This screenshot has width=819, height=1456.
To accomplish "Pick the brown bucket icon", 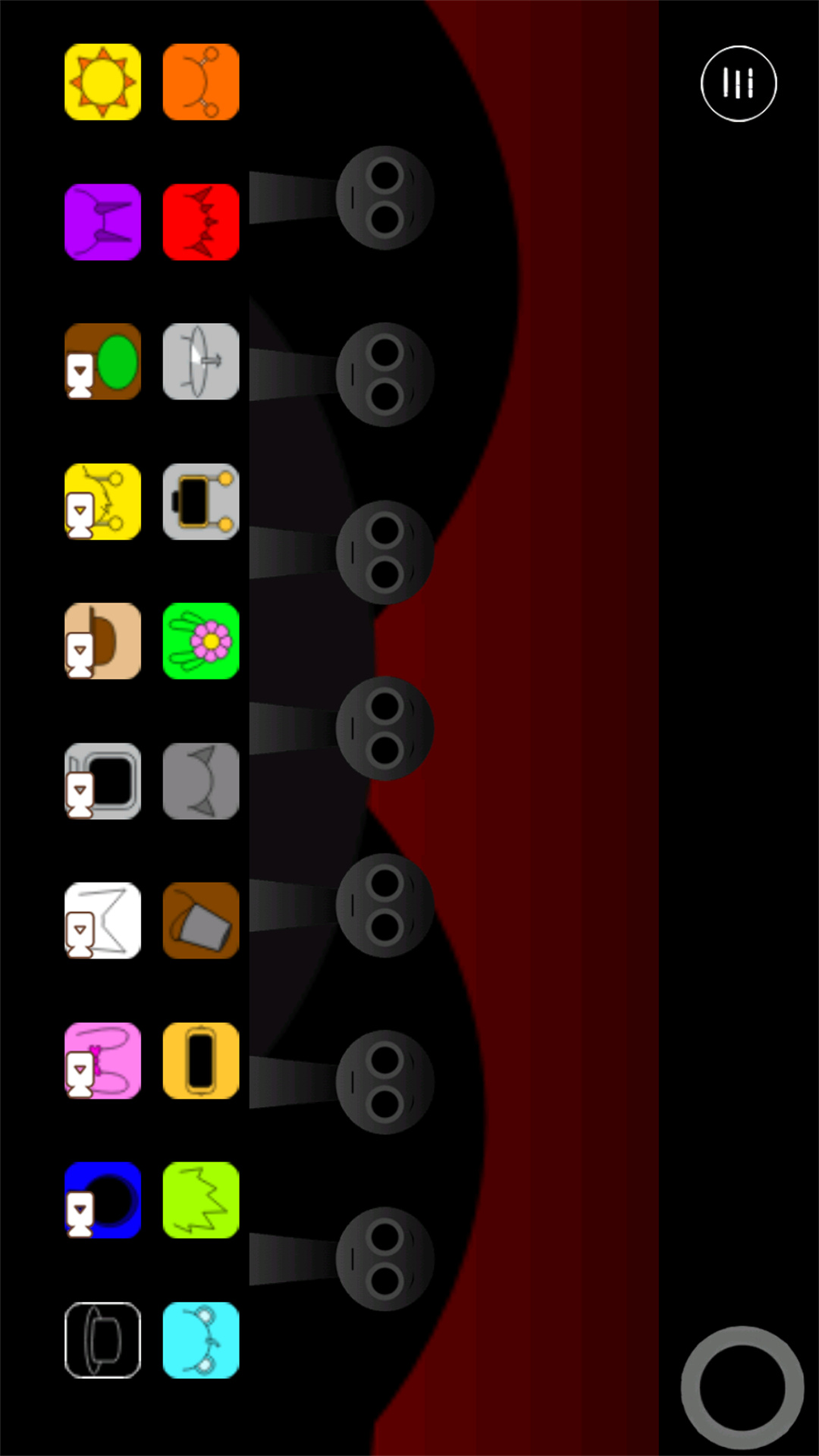I will tap(201, 921).
